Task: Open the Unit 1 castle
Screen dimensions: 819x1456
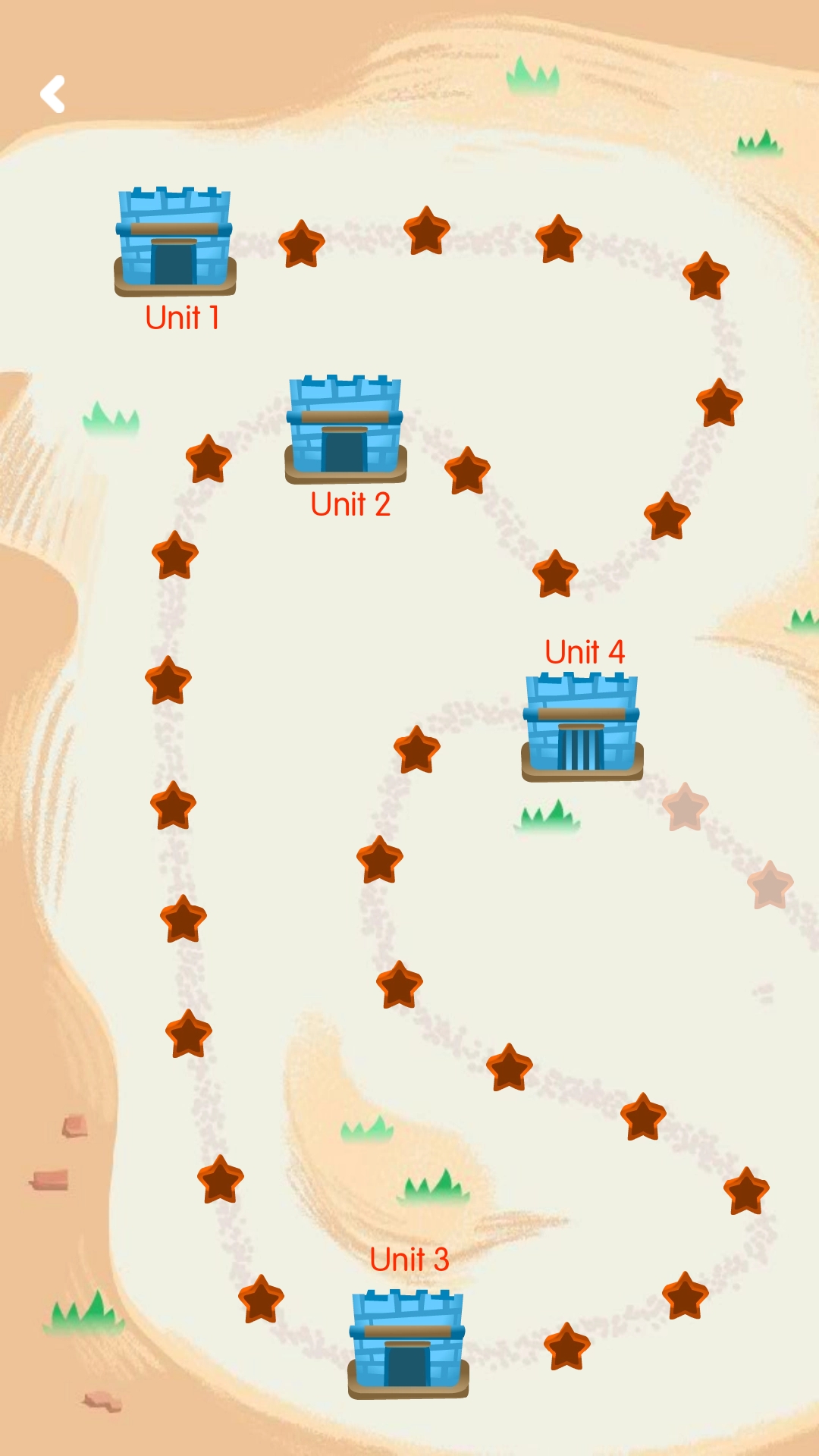Action: [x=174, y=241]
